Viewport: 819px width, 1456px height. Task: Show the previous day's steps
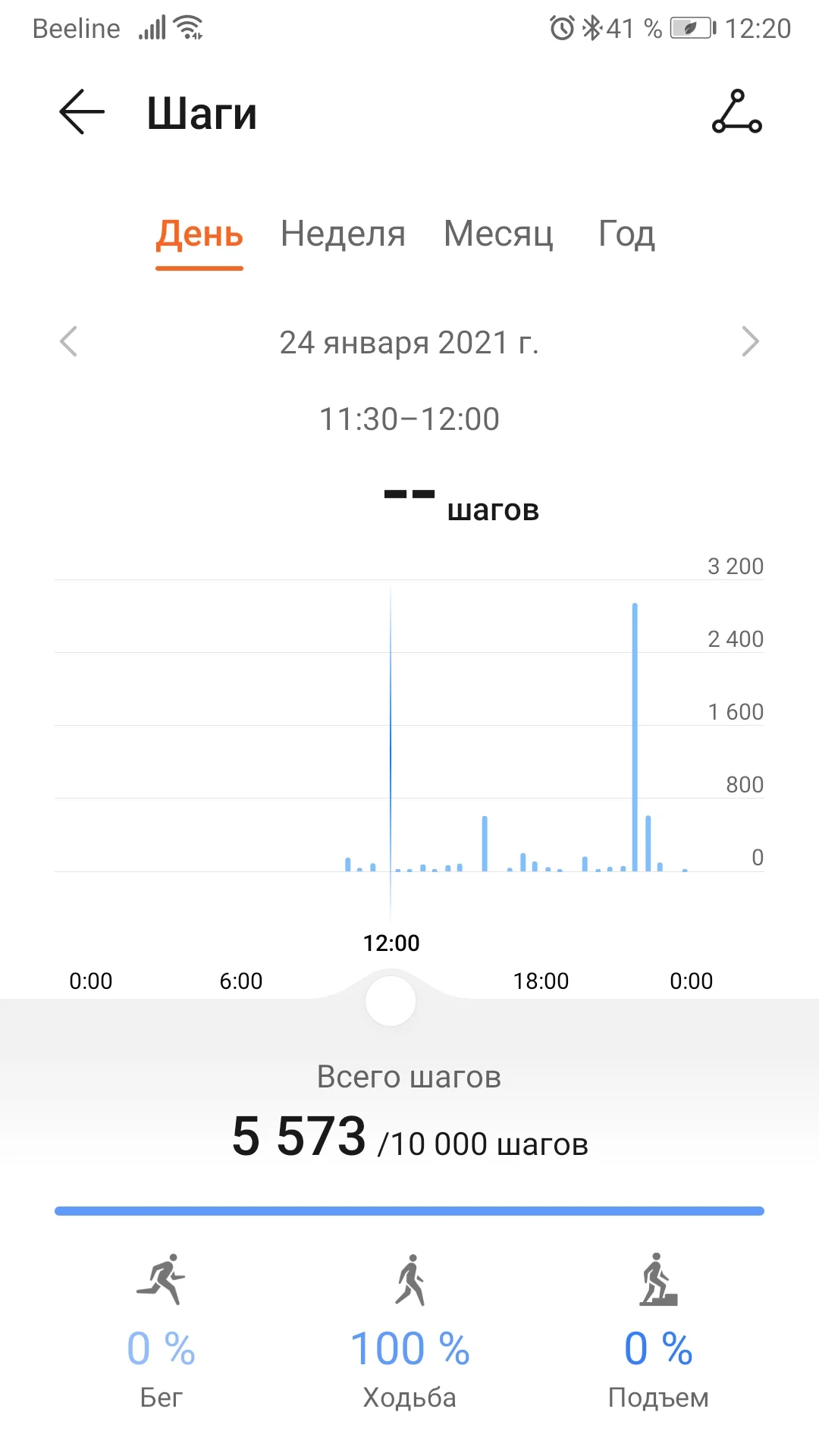pos(69,342)
